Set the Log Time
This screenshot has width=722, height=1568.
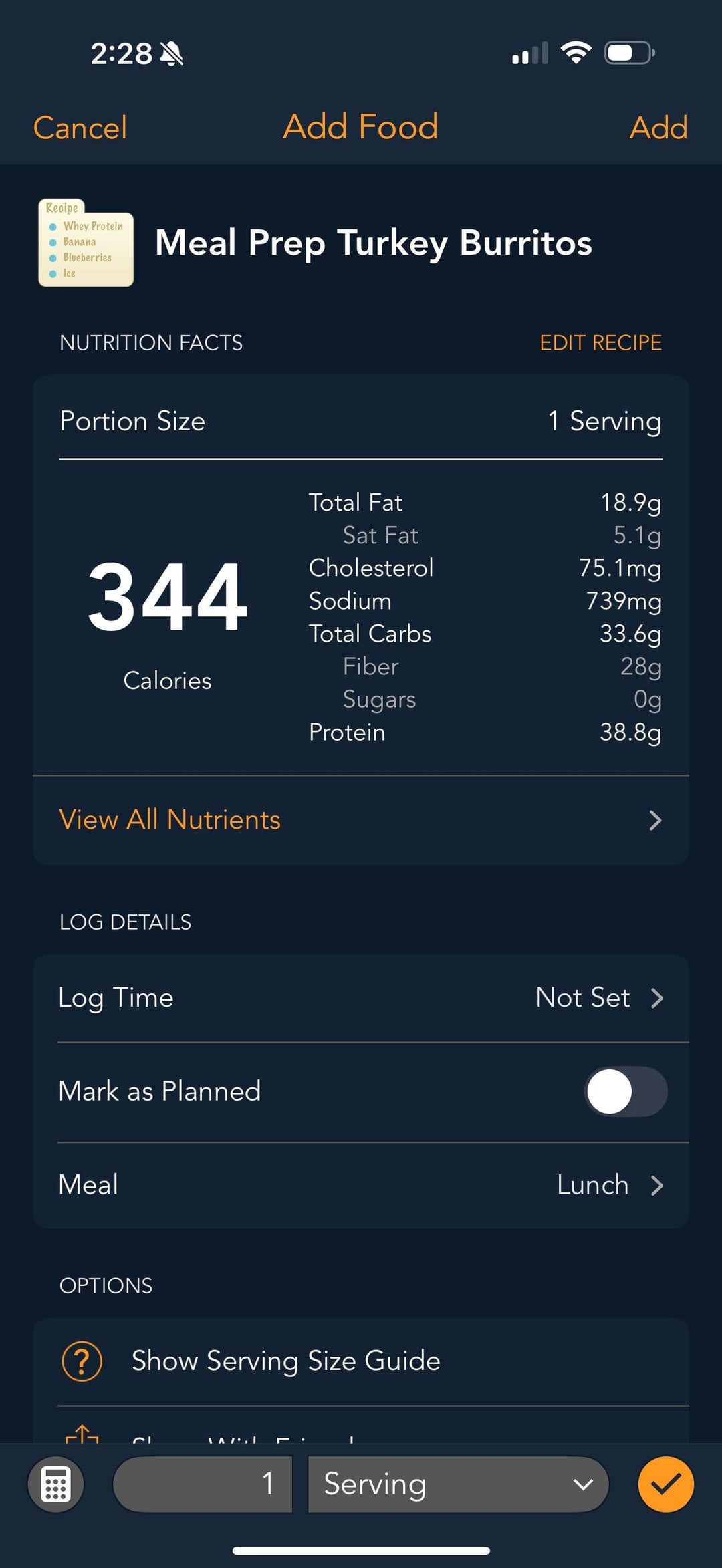pos(361,998)
